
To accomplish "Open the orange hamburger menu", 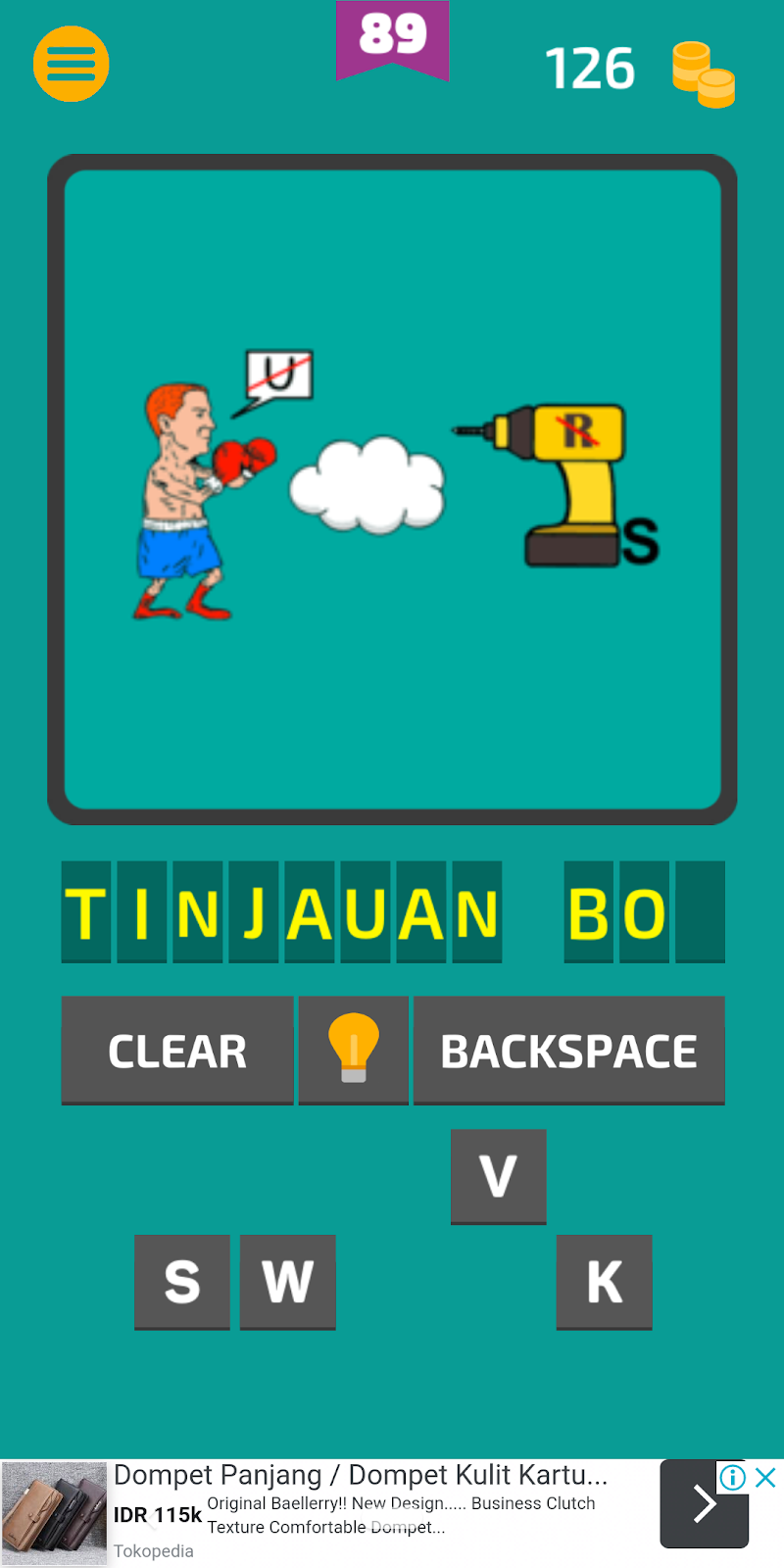I will click(x=71, y=65).
